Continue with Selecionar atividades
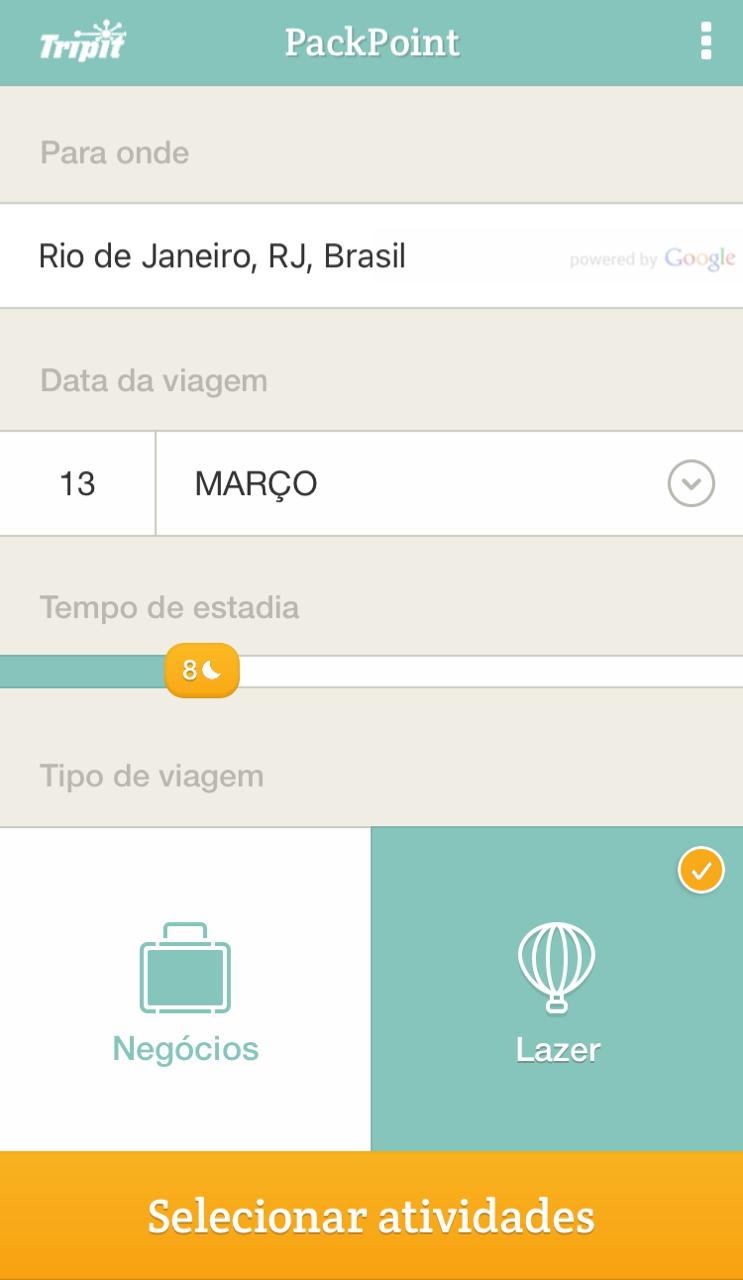743x1280 pixels. pyautogui.click(x=371, y=1216)
